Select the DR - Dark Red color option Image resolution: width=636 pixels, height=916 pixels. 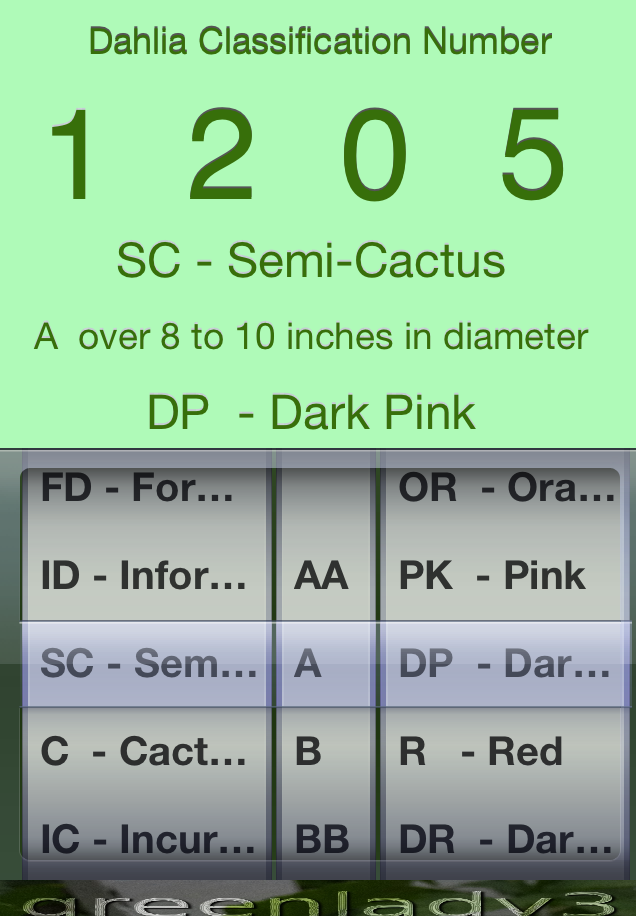[505, 838]
